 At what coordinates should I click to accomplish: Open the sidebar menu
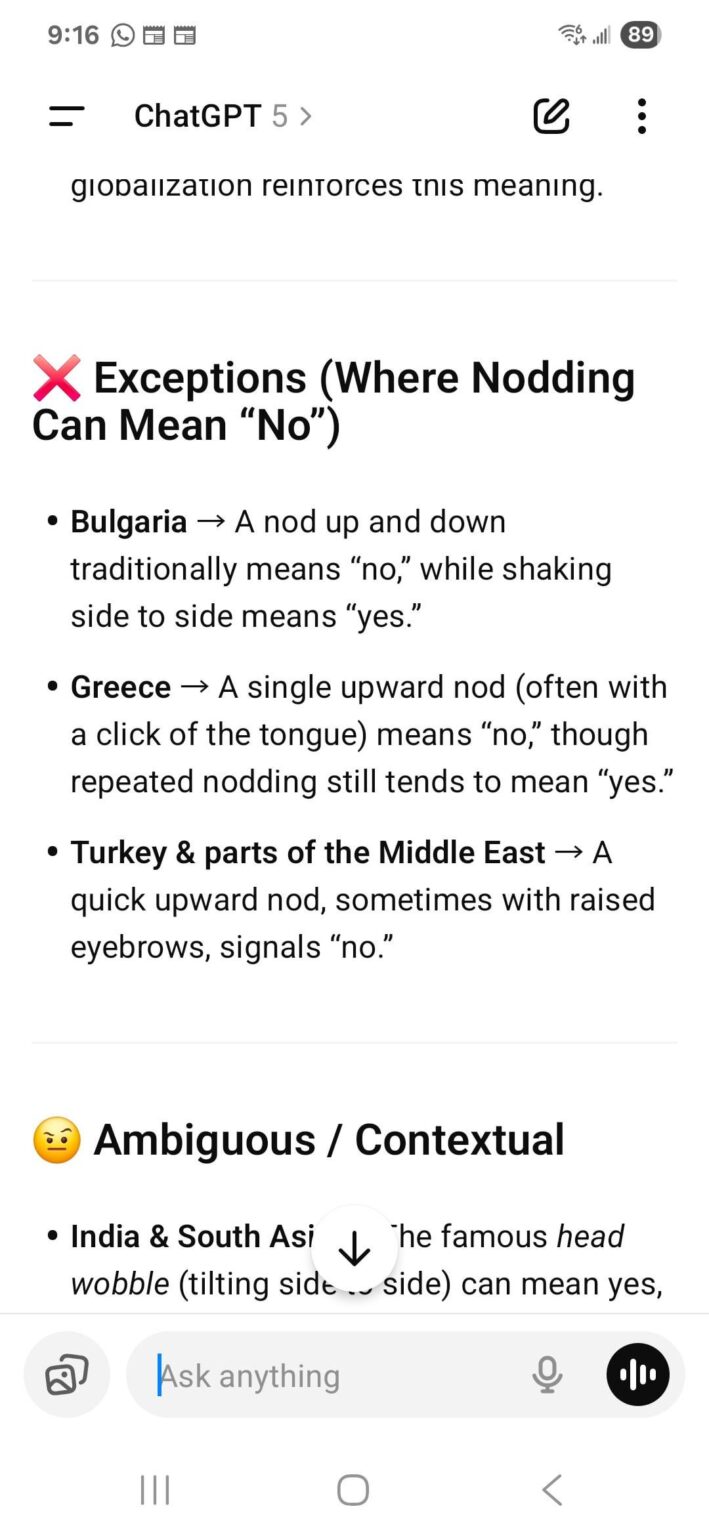pos(67,117)
